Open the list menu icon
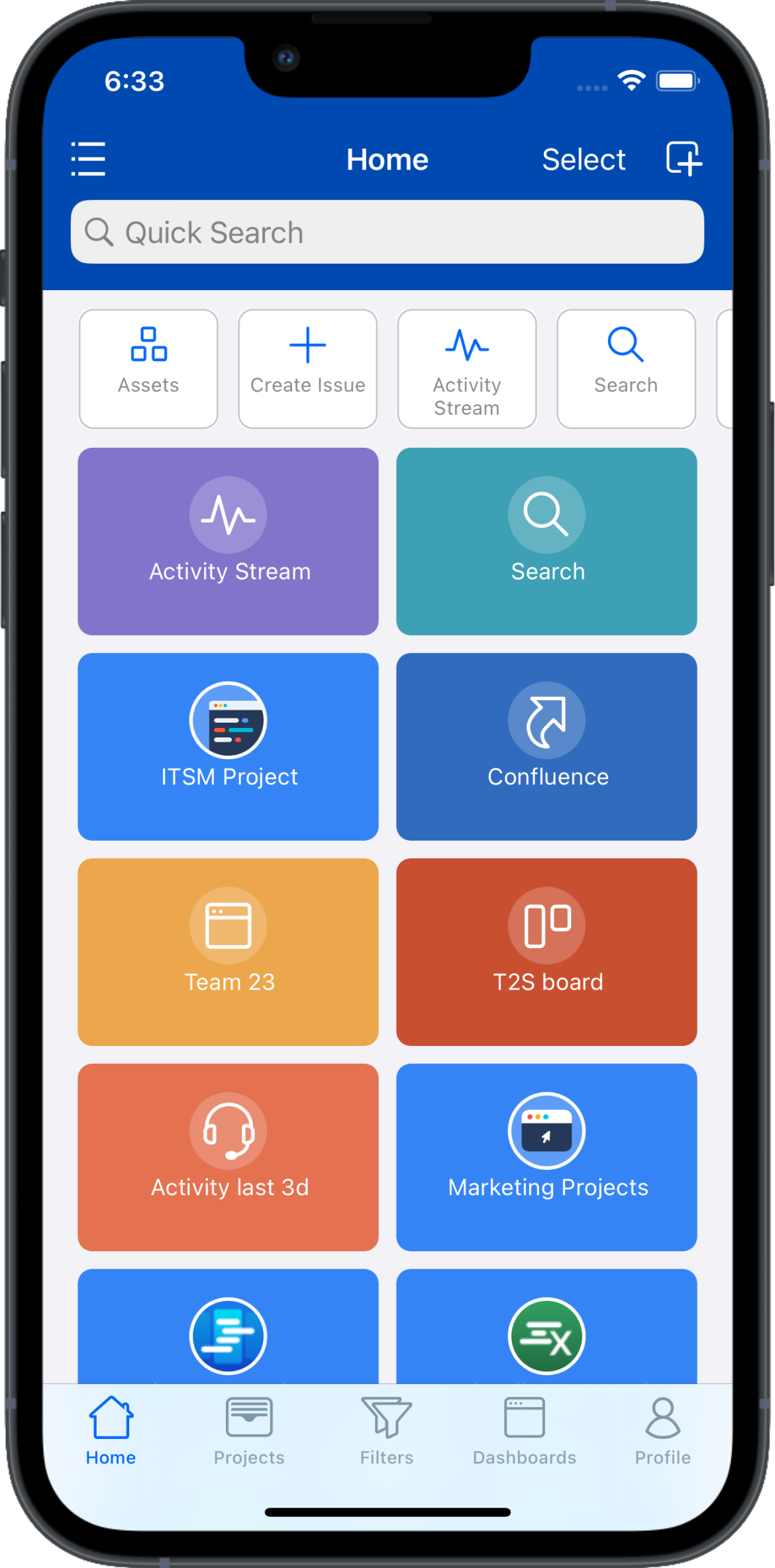 click(88, 159)
